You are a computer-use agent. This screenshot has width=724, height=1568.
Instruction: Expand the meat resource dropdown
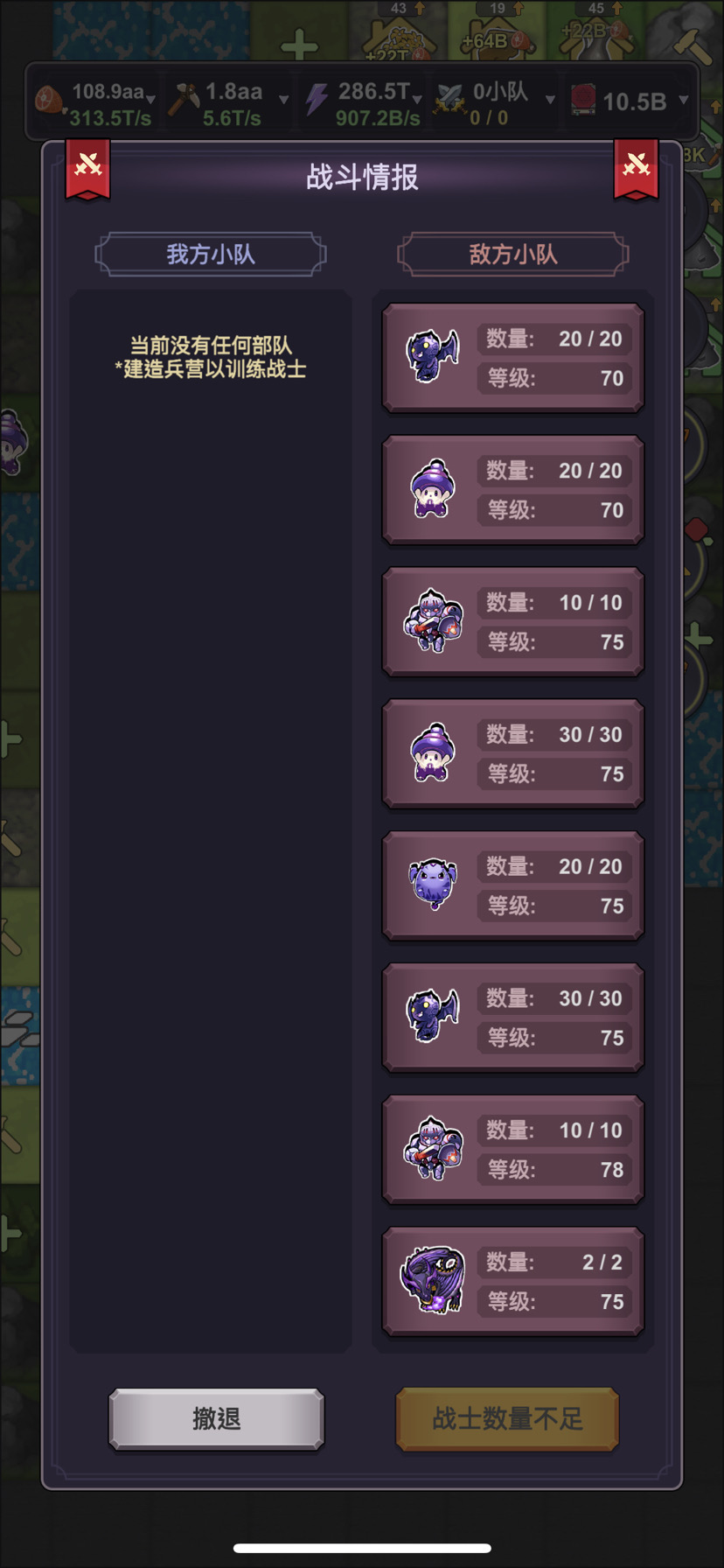click(x=152, y=99)
